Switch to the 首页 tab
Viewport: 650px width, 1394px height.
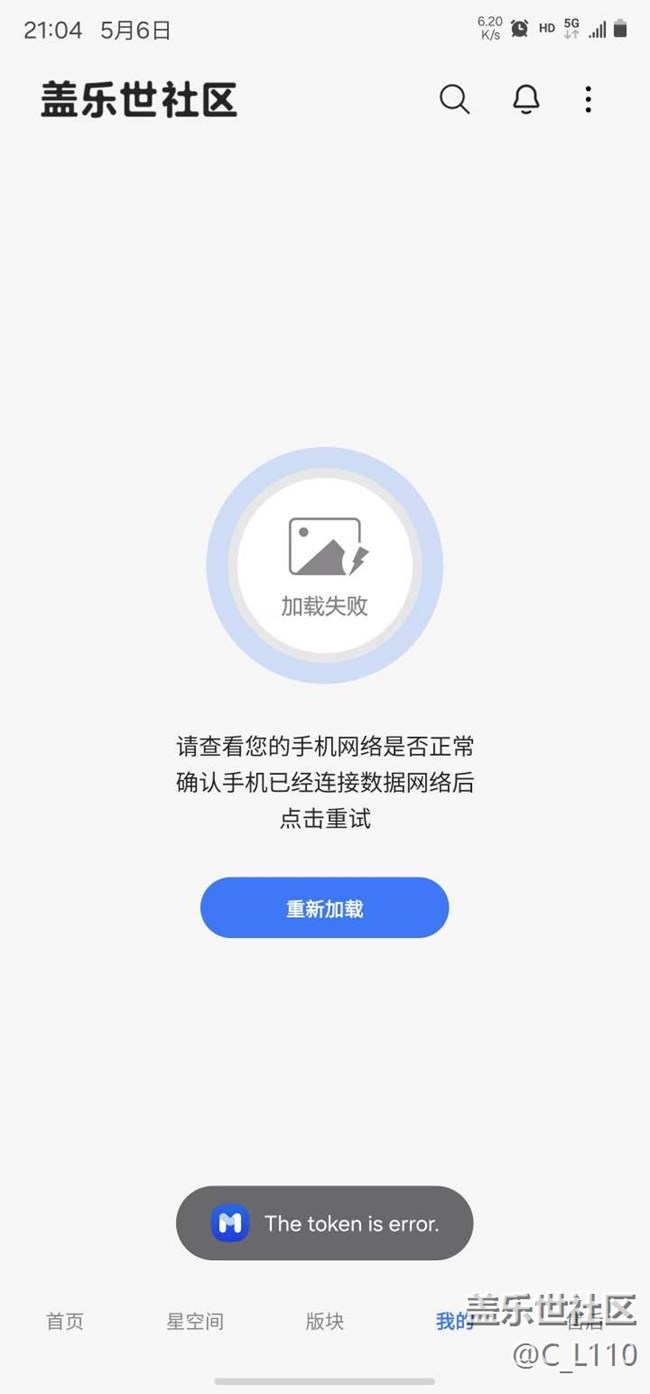[65, 1321]
